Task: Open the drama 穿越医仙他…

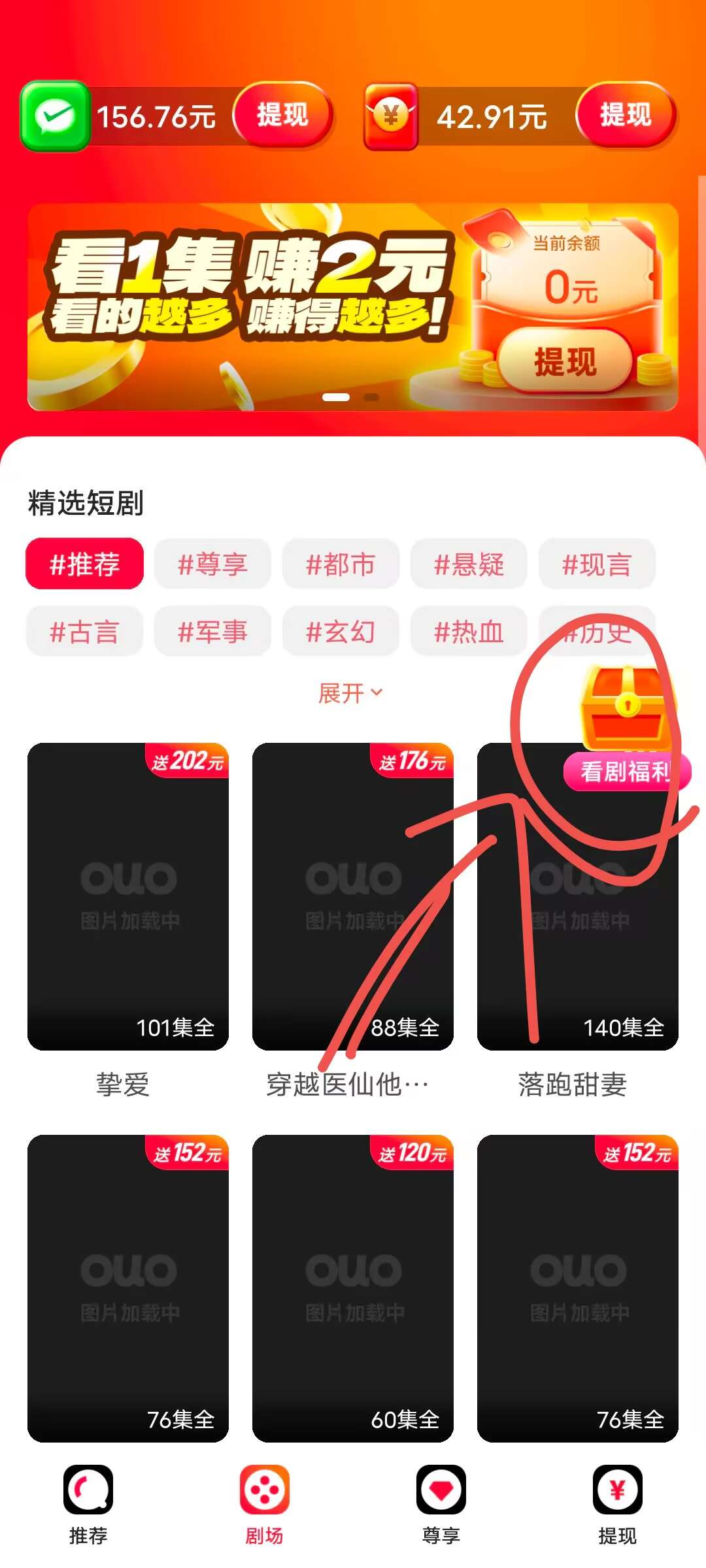Action: click(353, 896)
